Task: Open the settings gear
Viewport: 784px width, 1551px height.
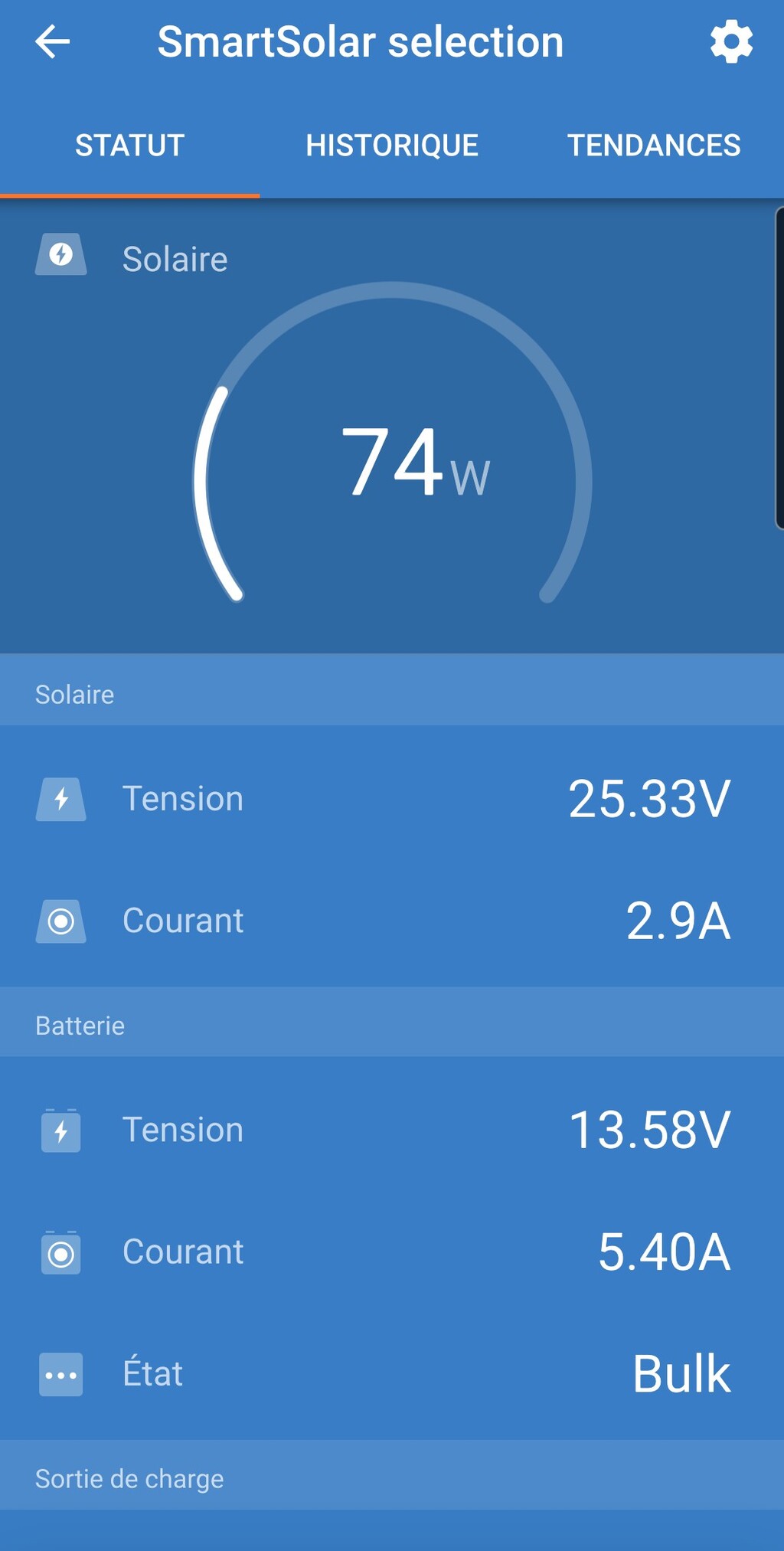Action: tap(731, 41)
